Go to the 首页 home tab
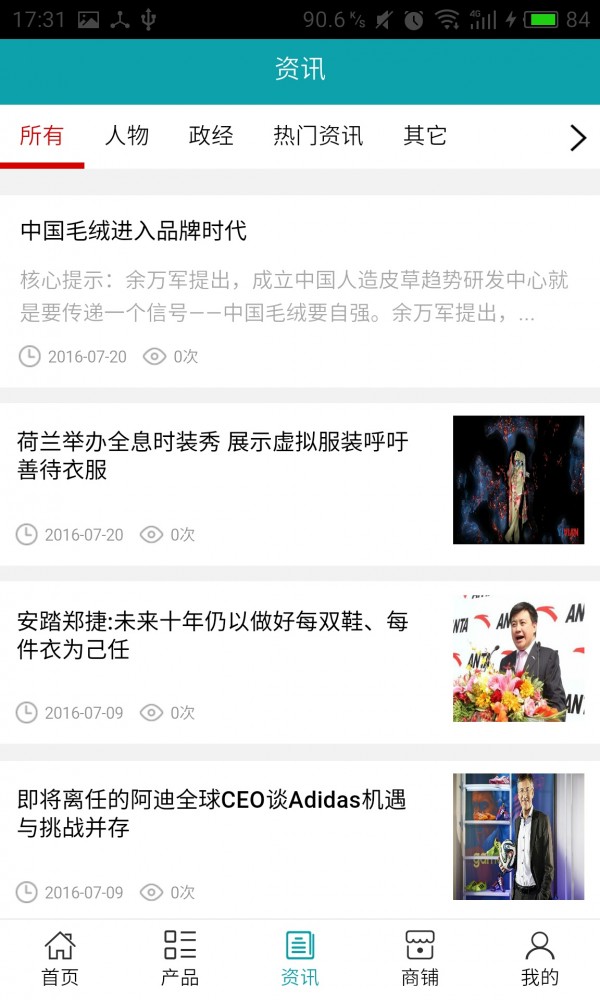Viewport: 600px width, 1000px height. [60, 958]
